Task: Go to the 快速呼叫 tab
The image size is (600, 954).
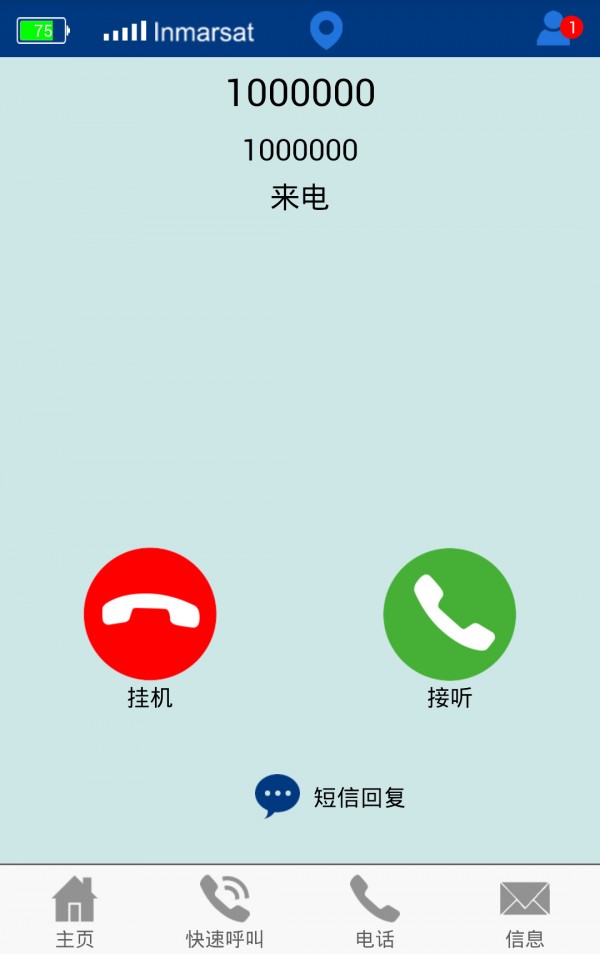Action: [x=225, y=910]
